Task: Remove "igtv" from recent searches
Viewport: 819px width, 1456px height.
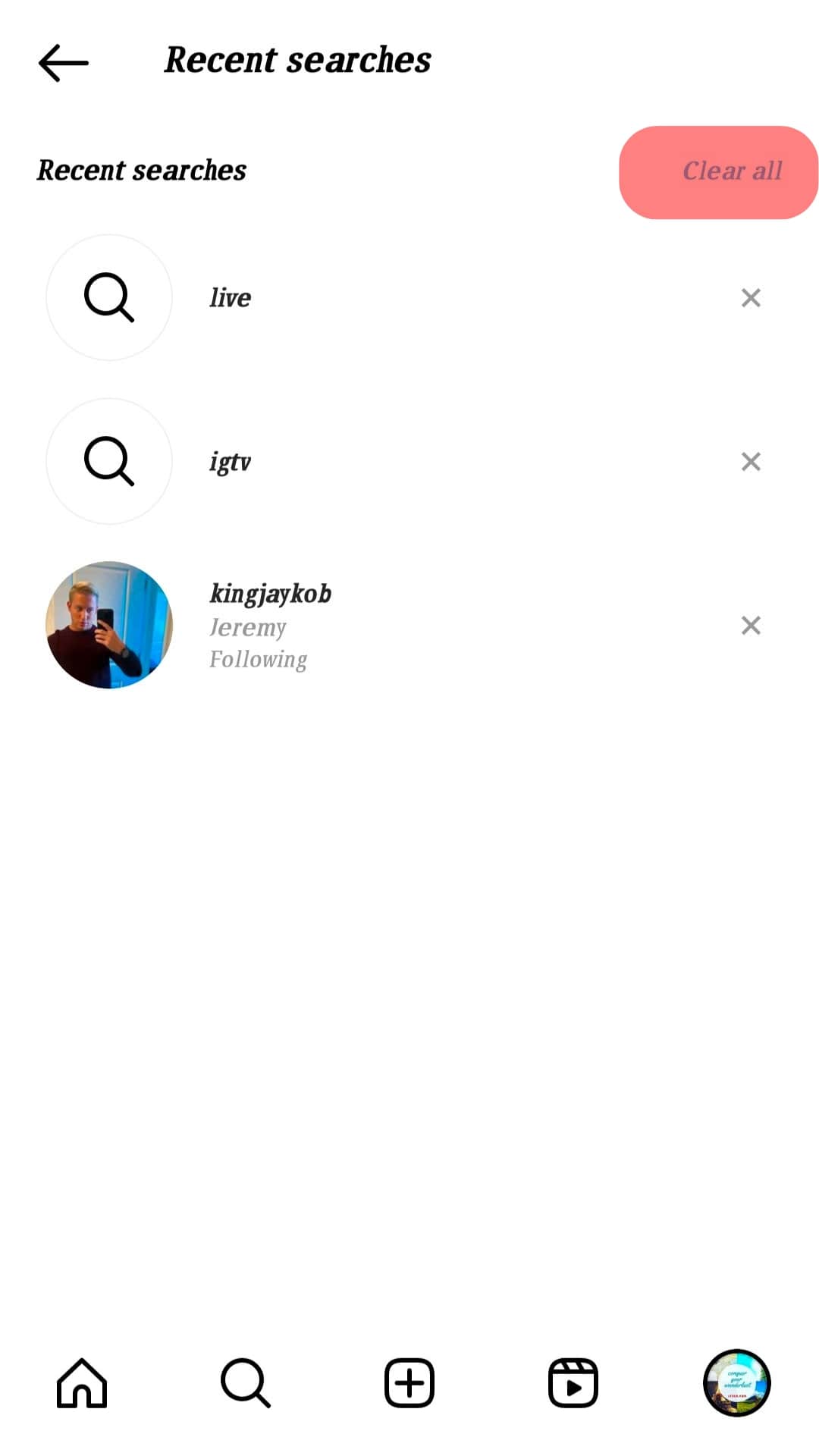Action: click(x=750, y=461)
